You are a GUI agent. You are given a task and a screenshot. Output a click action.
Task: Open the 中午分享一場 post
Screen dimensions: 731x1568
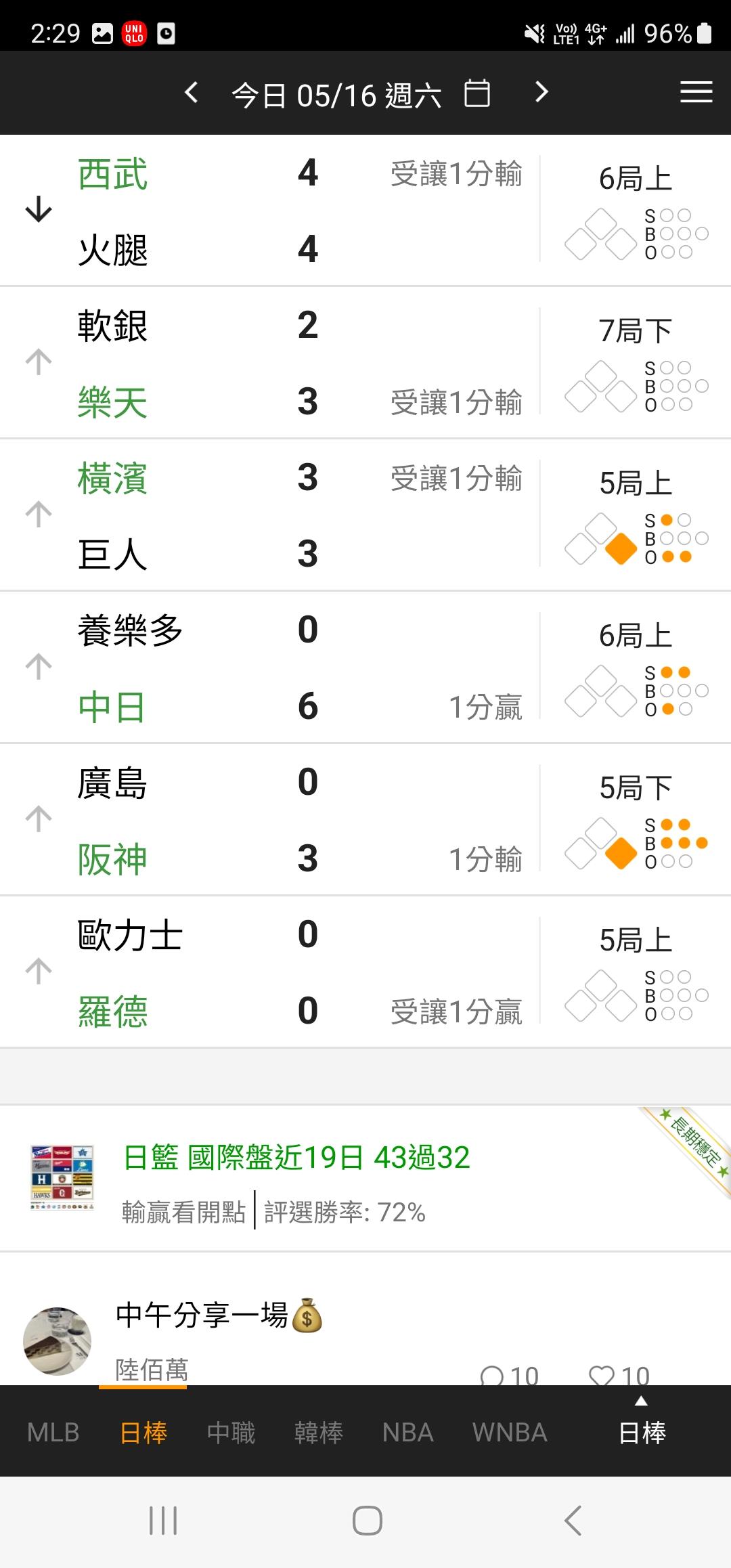(365, 1319)
